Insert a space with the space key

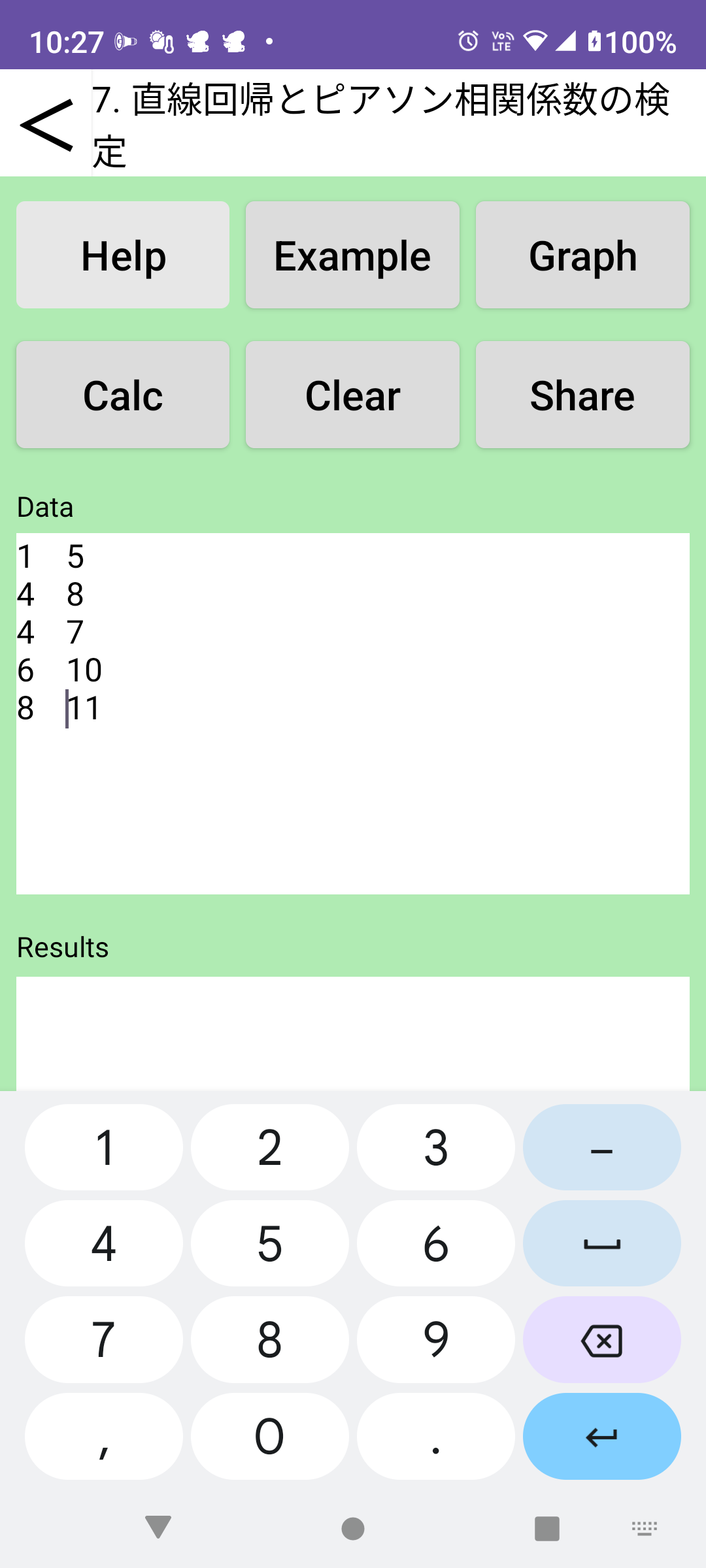[601, 1243]
